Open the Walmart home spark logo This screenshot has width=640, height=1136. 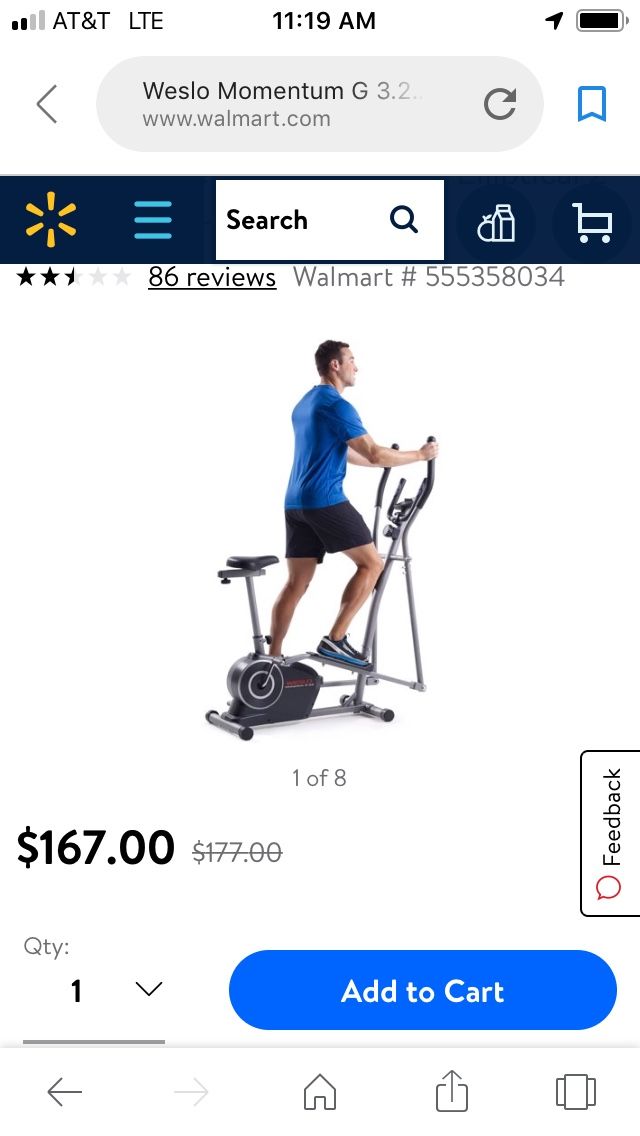pyautogui.click(x=51, y=220)
